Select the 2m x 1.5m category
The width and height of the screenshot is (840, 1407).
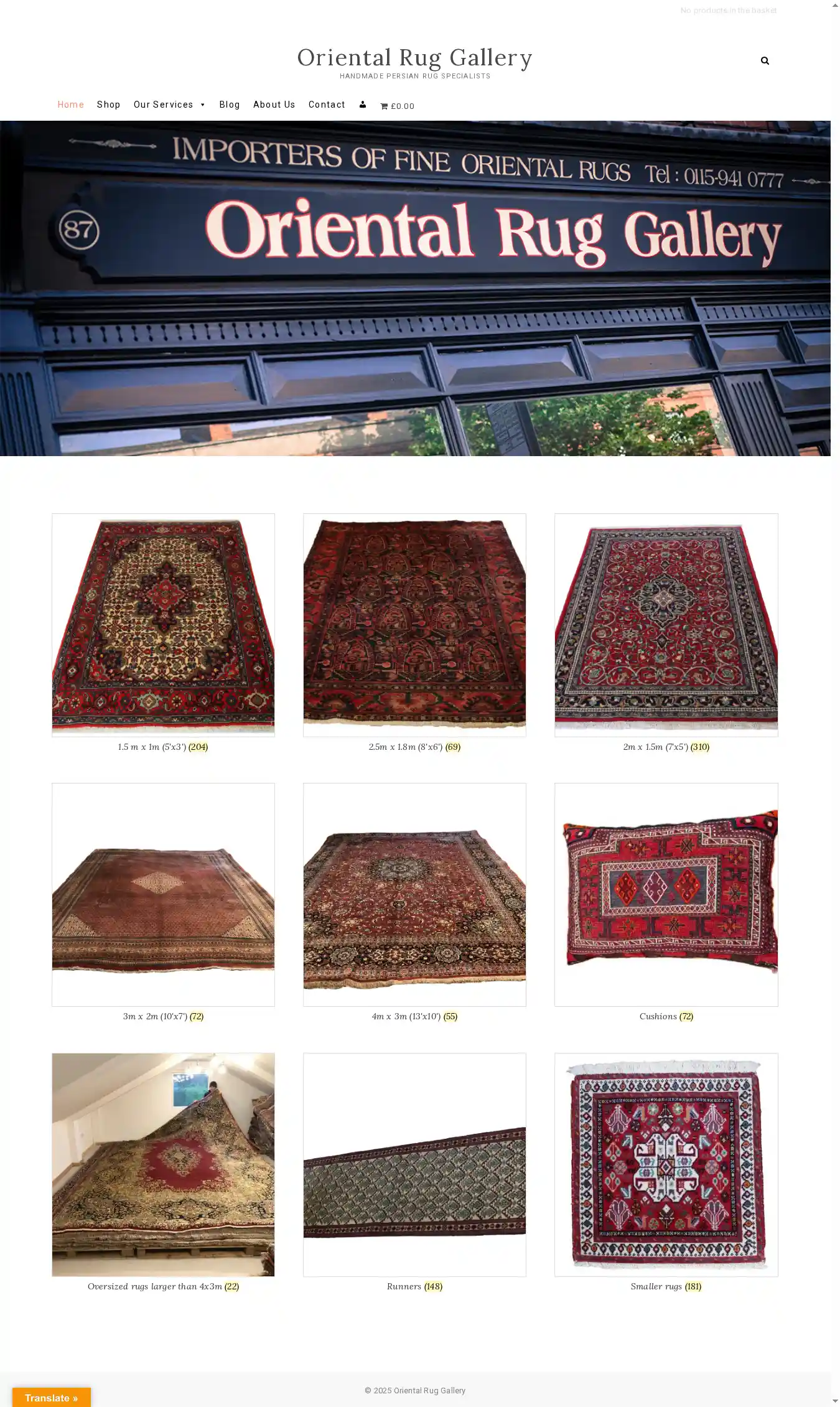[x=666, y=625]
